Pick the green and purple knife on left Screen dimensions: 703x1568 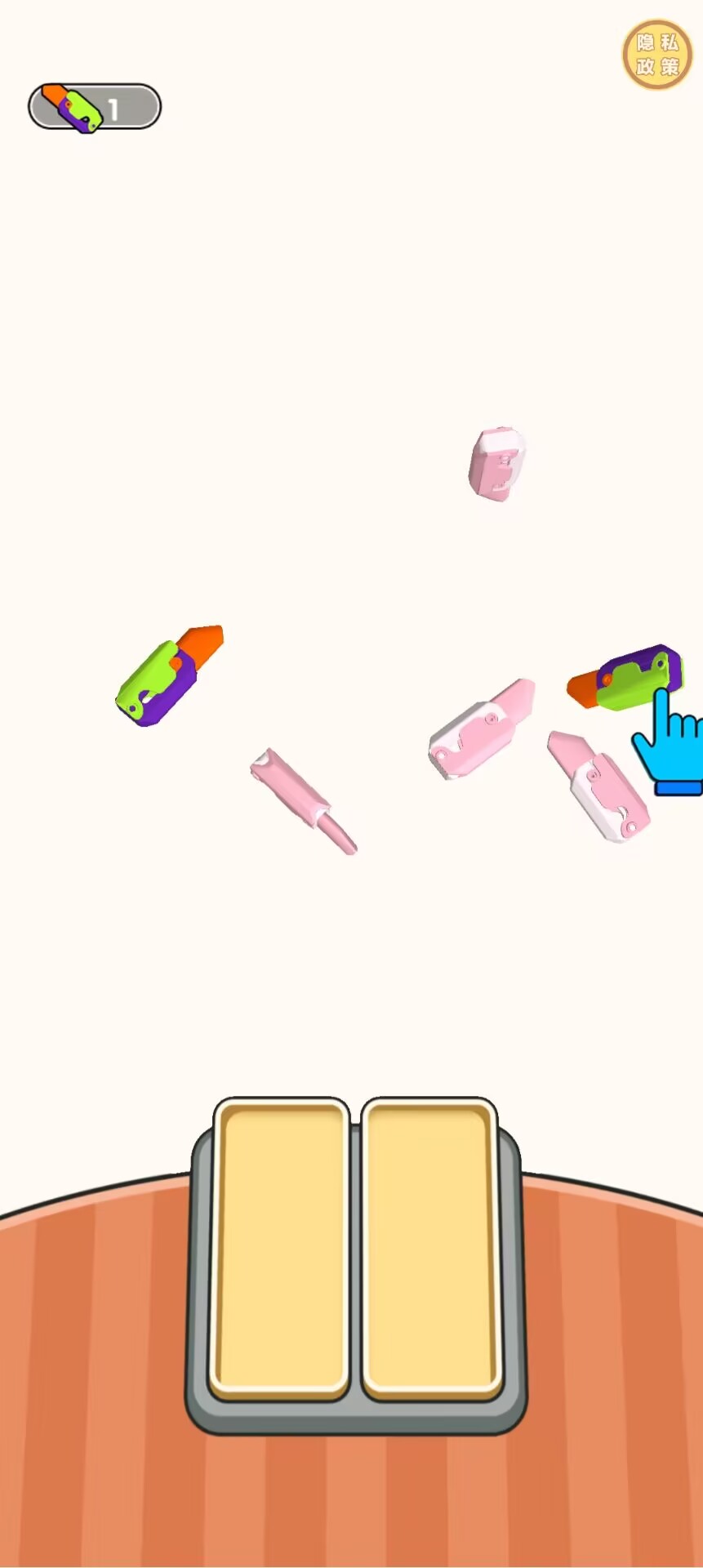click(x=169, y=676)
